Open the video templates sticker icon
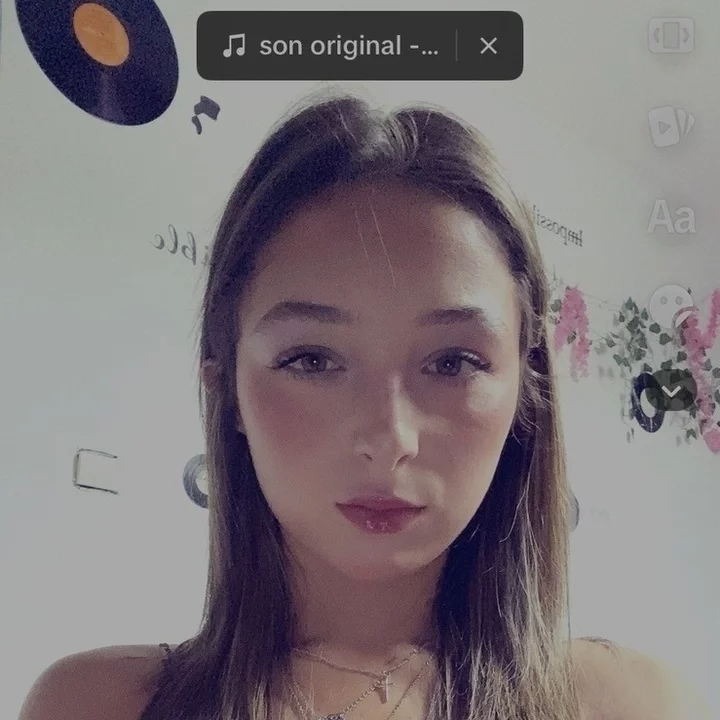720x720 pixels. point(670,126)
